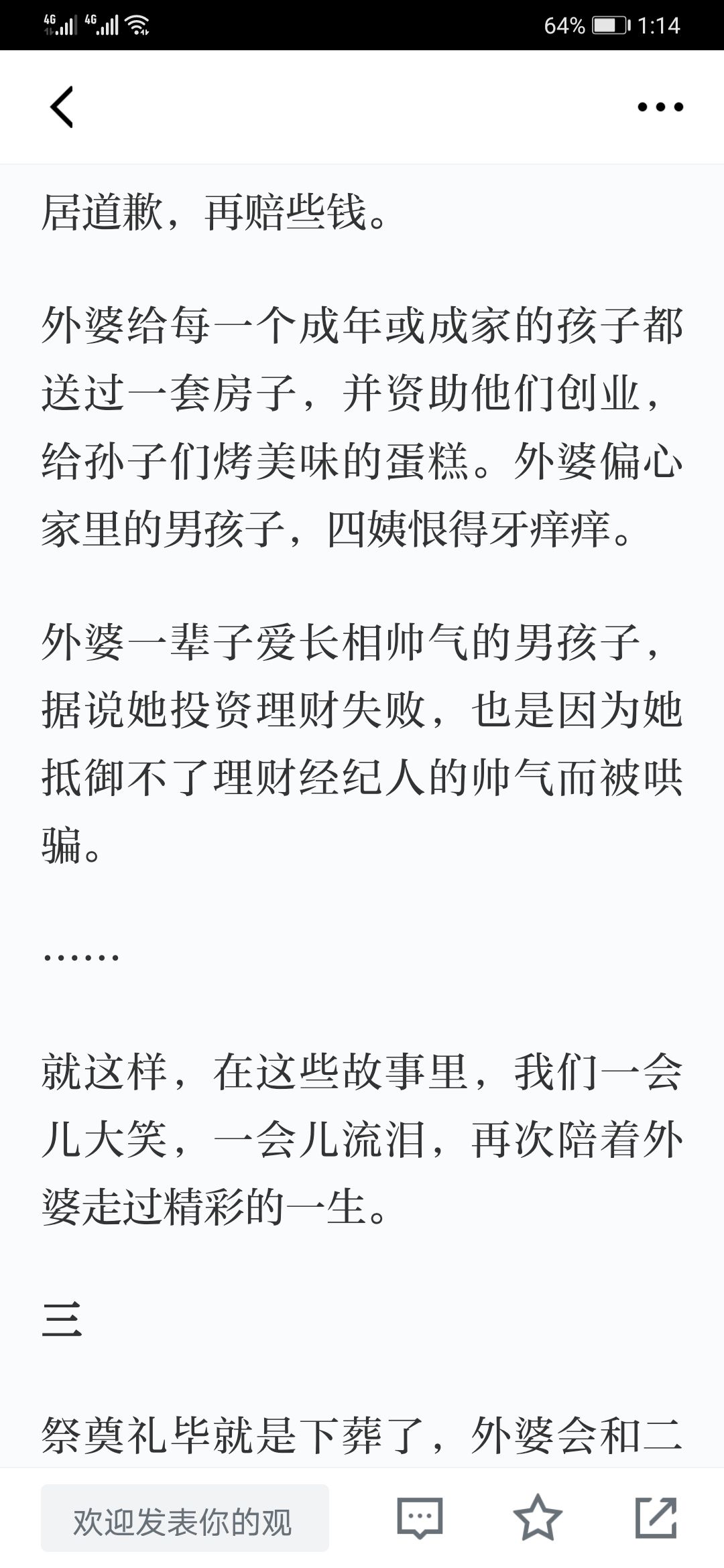724x1568 pixels.
Task: Open the three-dot overflow menu
Action: [x=660, y=107]
